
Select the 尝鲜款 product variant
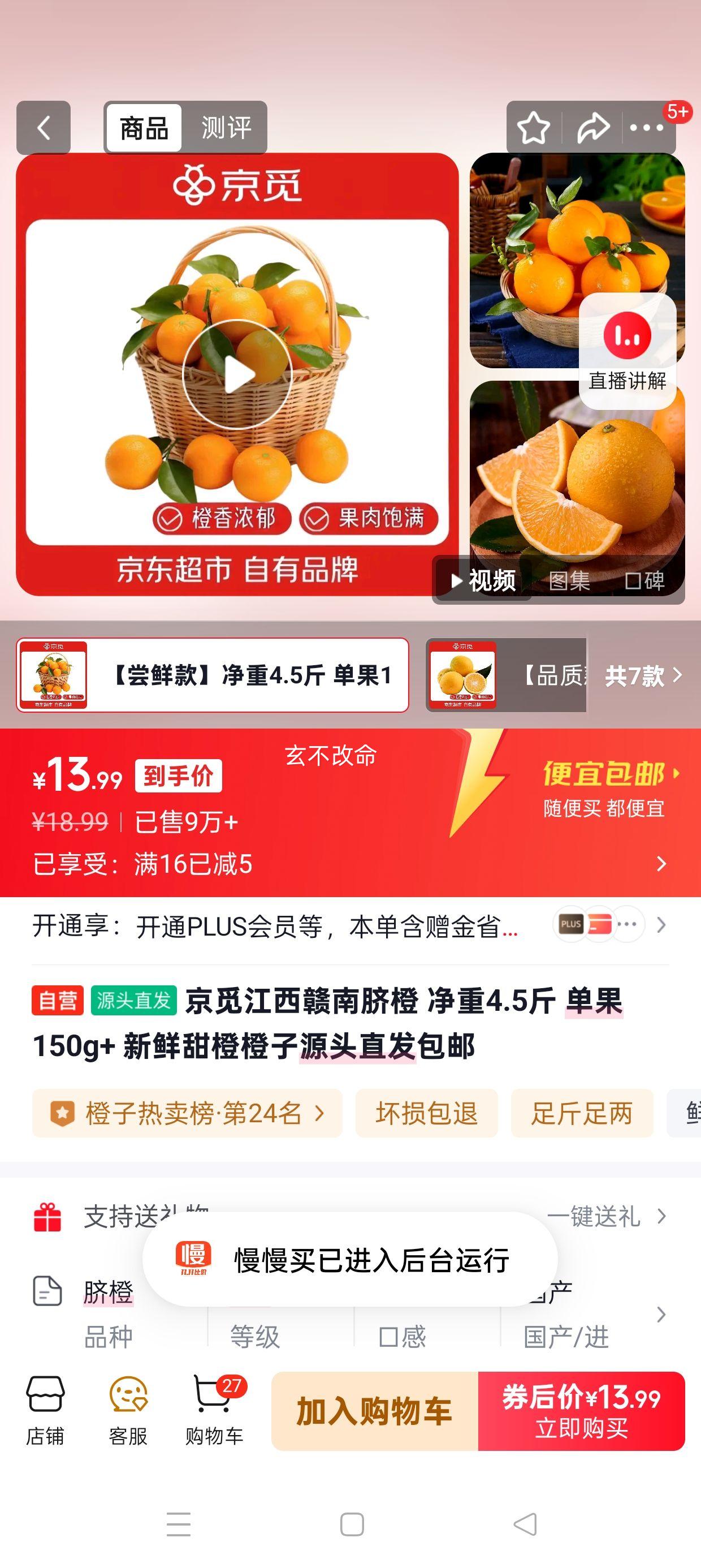[x=213, y=675]
